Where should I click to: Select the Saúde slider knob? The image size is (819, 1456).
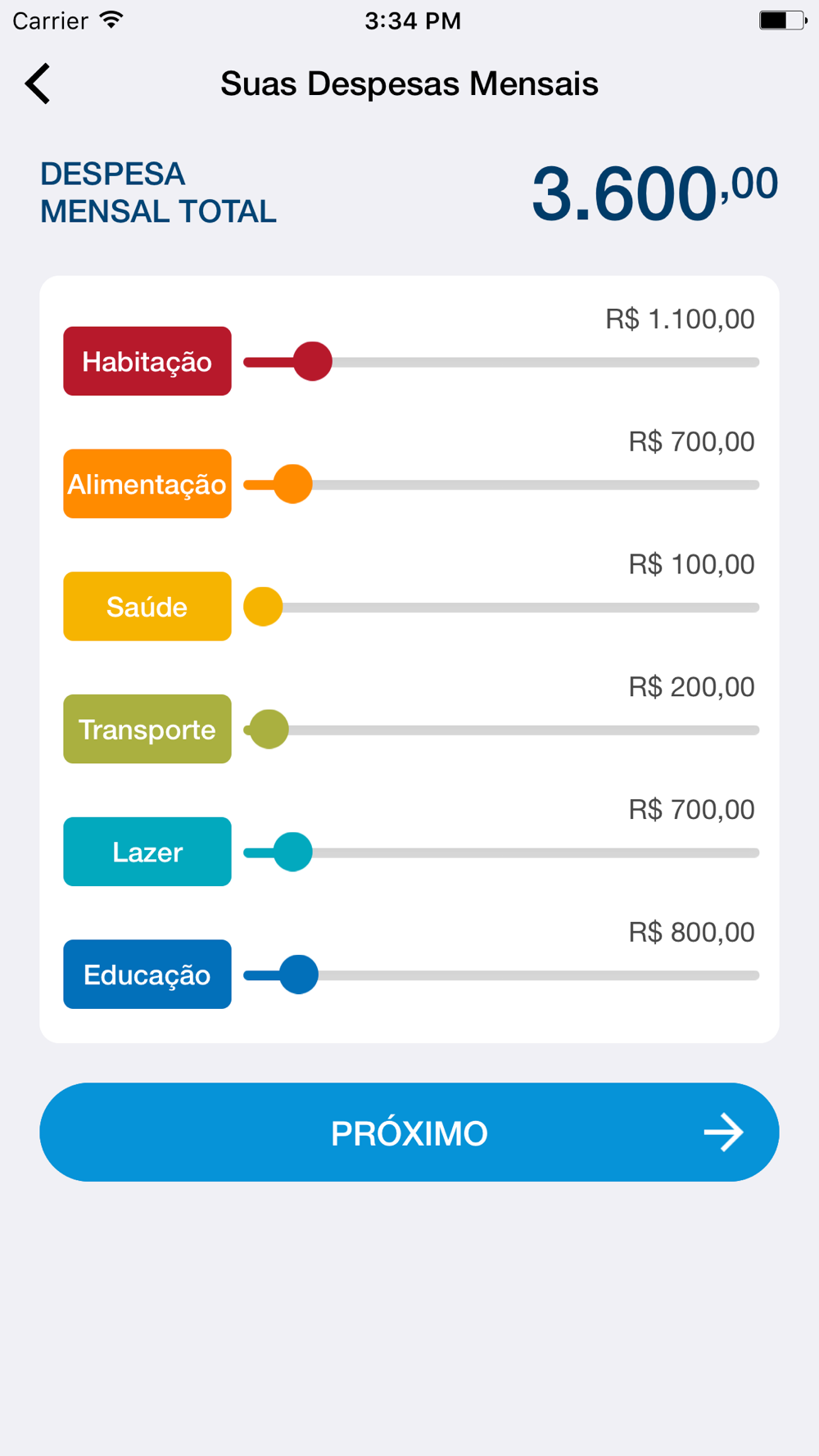(263, 607)
